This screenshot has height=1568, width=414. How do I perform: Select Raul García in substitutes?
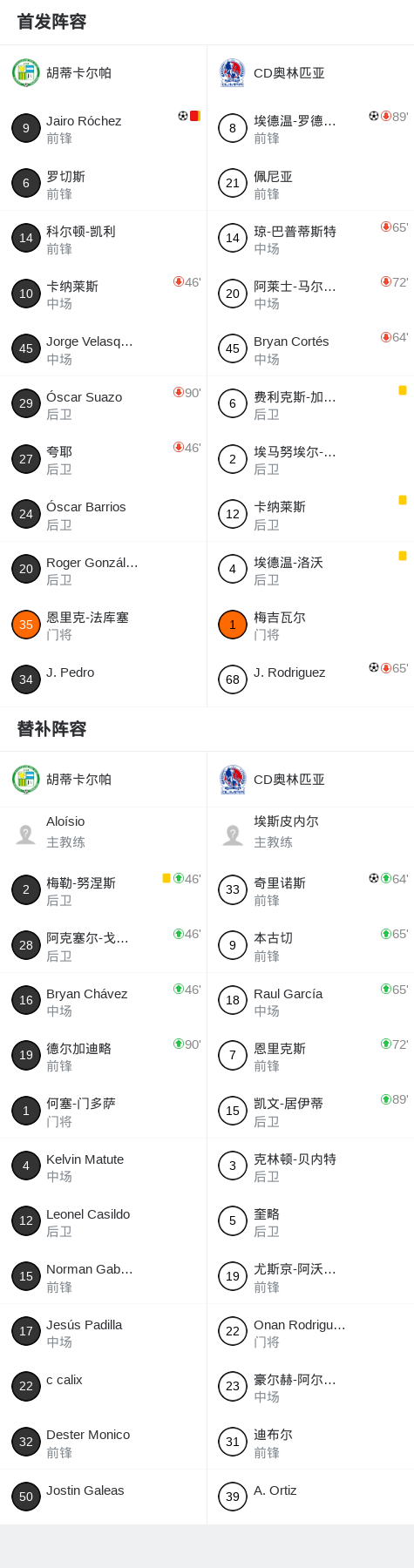coord(310,1001)
